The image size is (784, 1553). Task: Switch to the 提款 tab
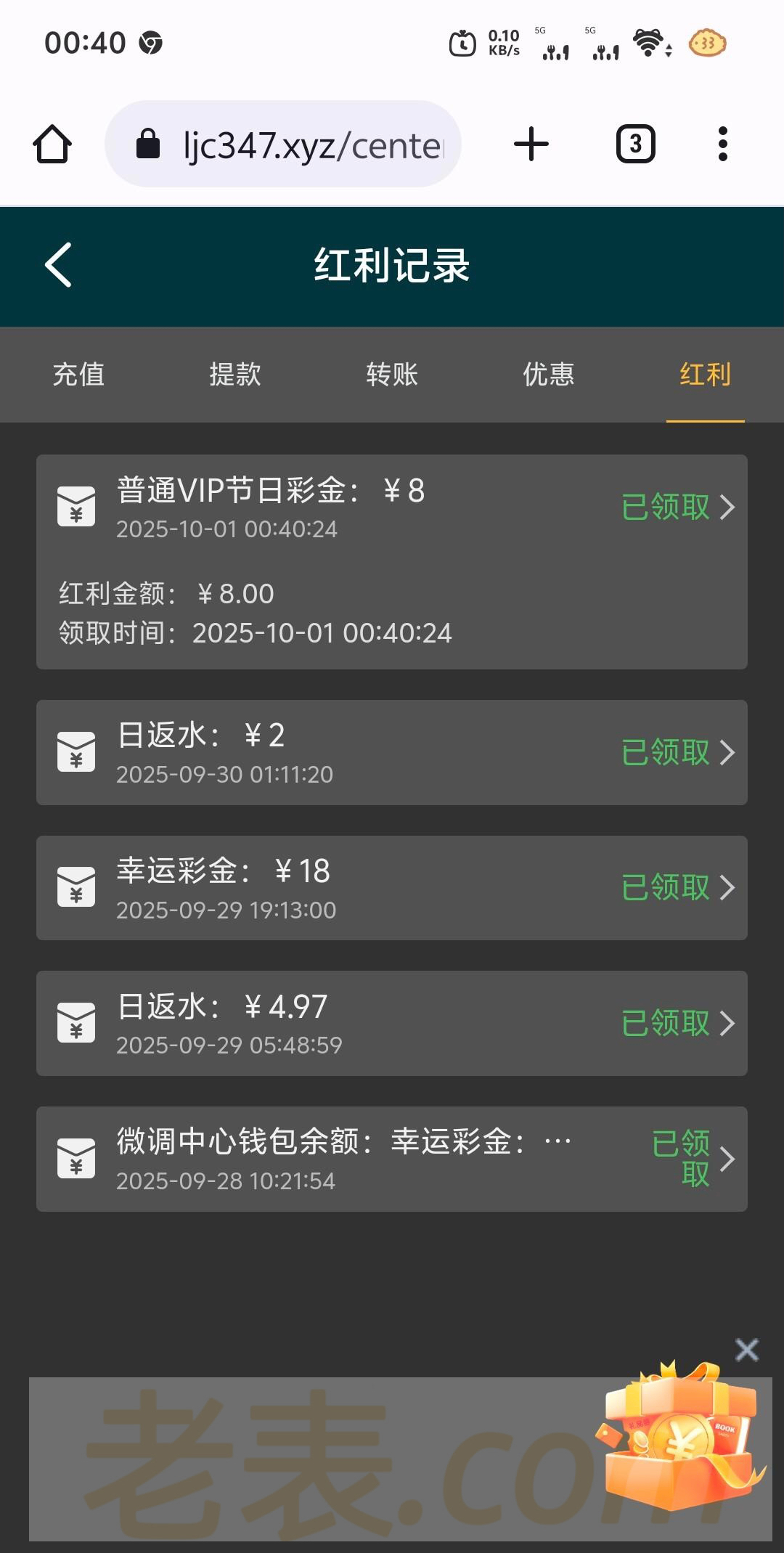(x=235, y=375)
